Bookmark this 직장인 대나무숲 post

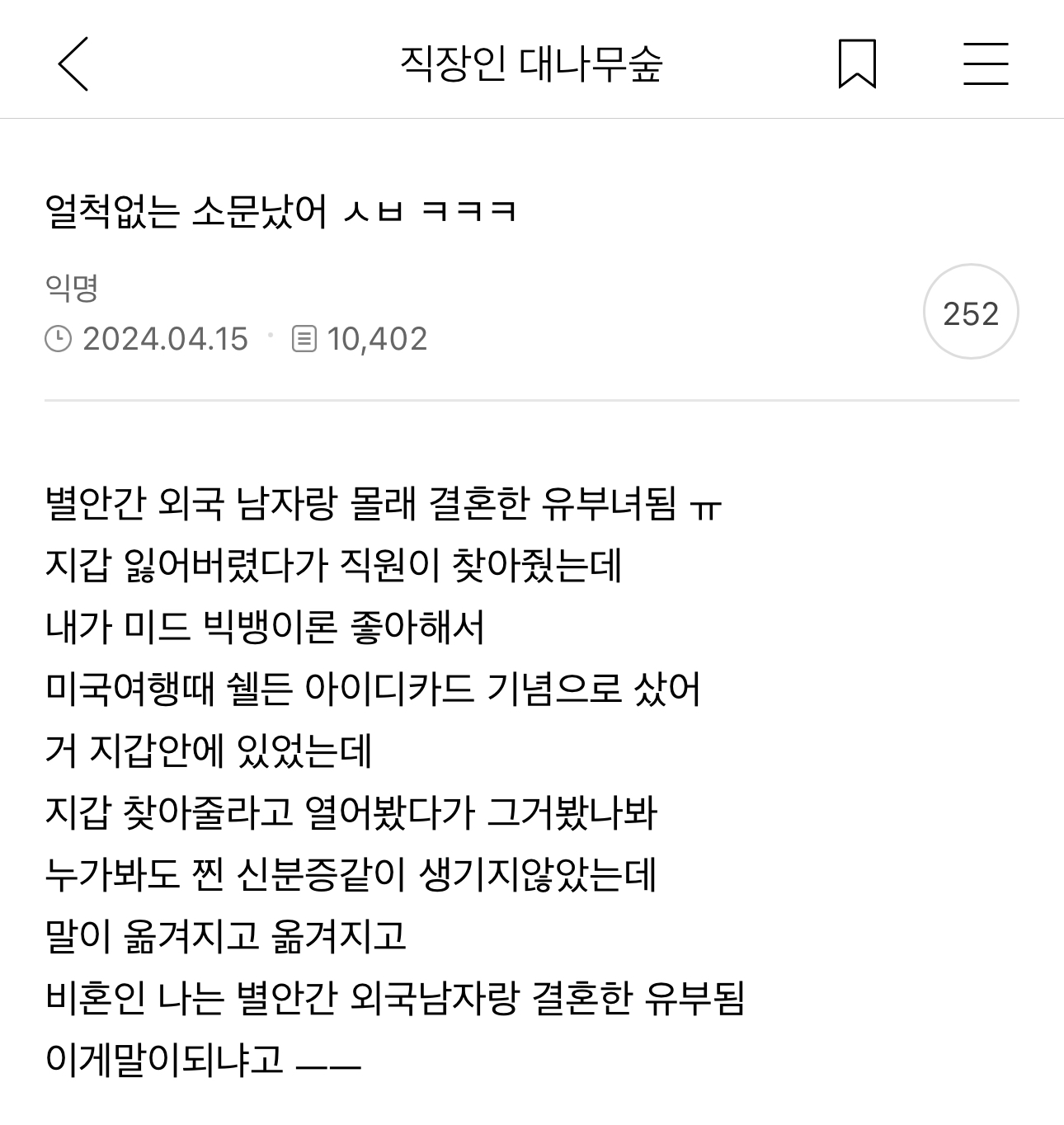[x=857, y=64]
